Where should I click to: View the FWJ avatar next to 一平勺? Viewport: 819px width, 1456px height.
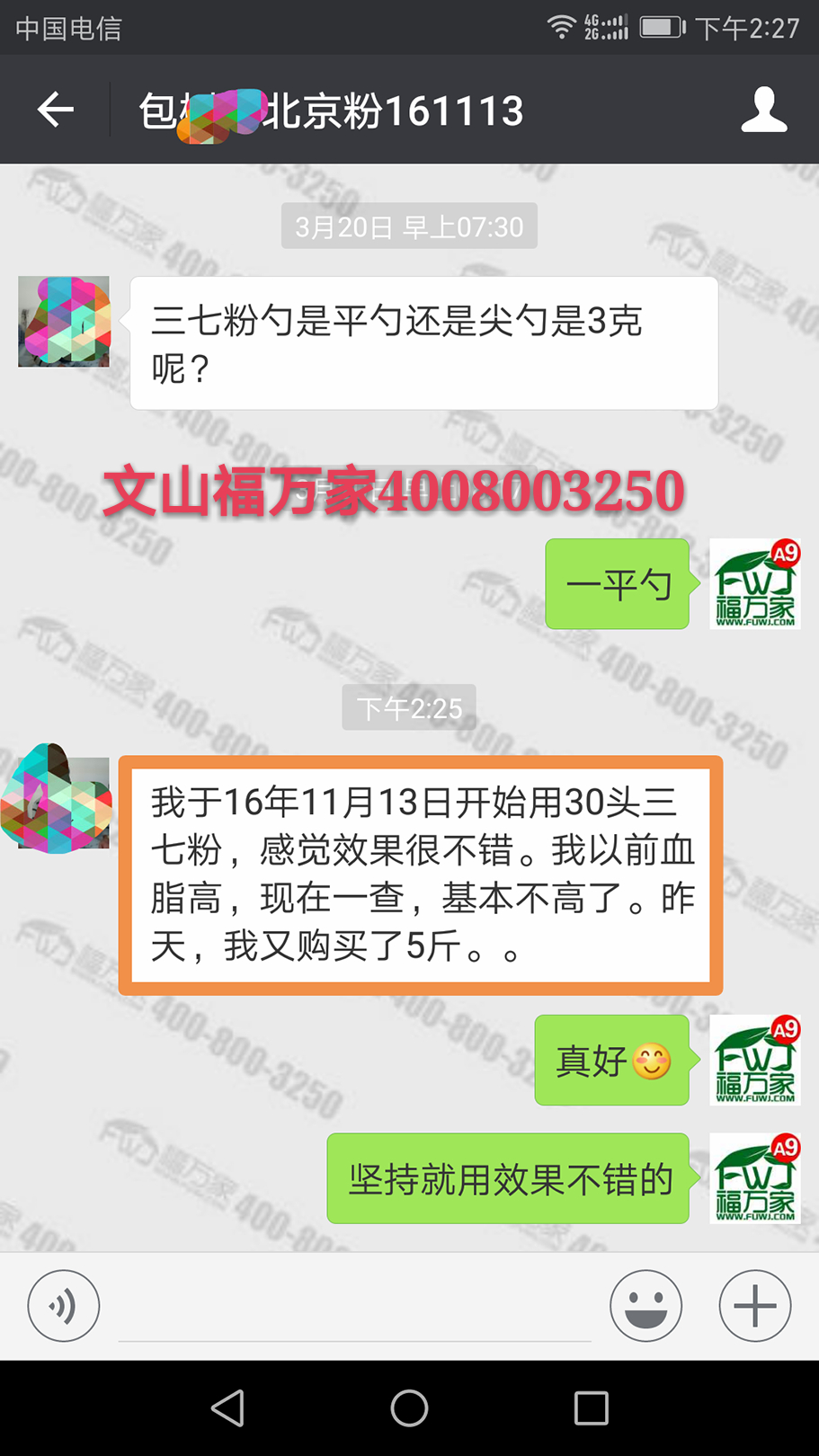754,584
